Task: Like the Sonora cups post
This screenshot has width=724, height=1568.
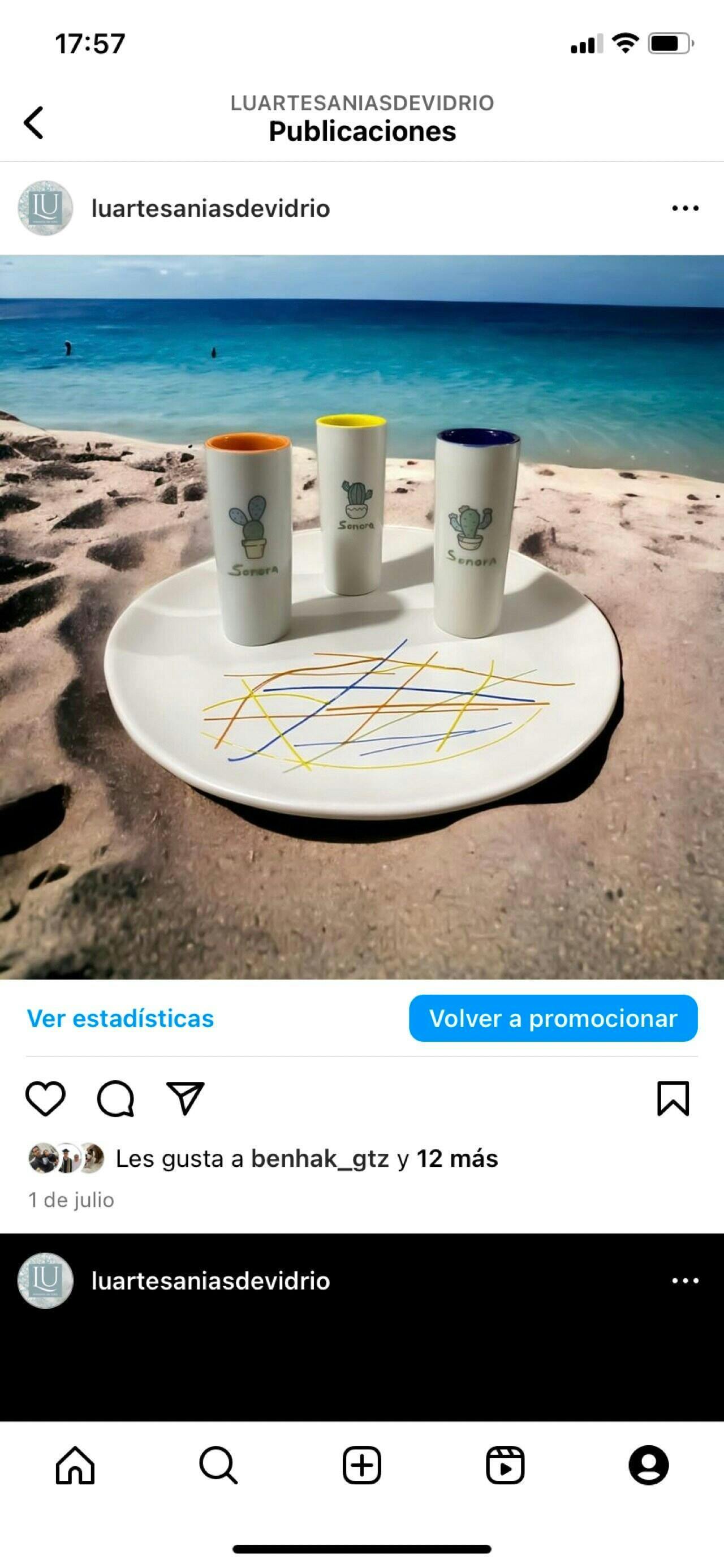Action: (x=45, y=1099)
